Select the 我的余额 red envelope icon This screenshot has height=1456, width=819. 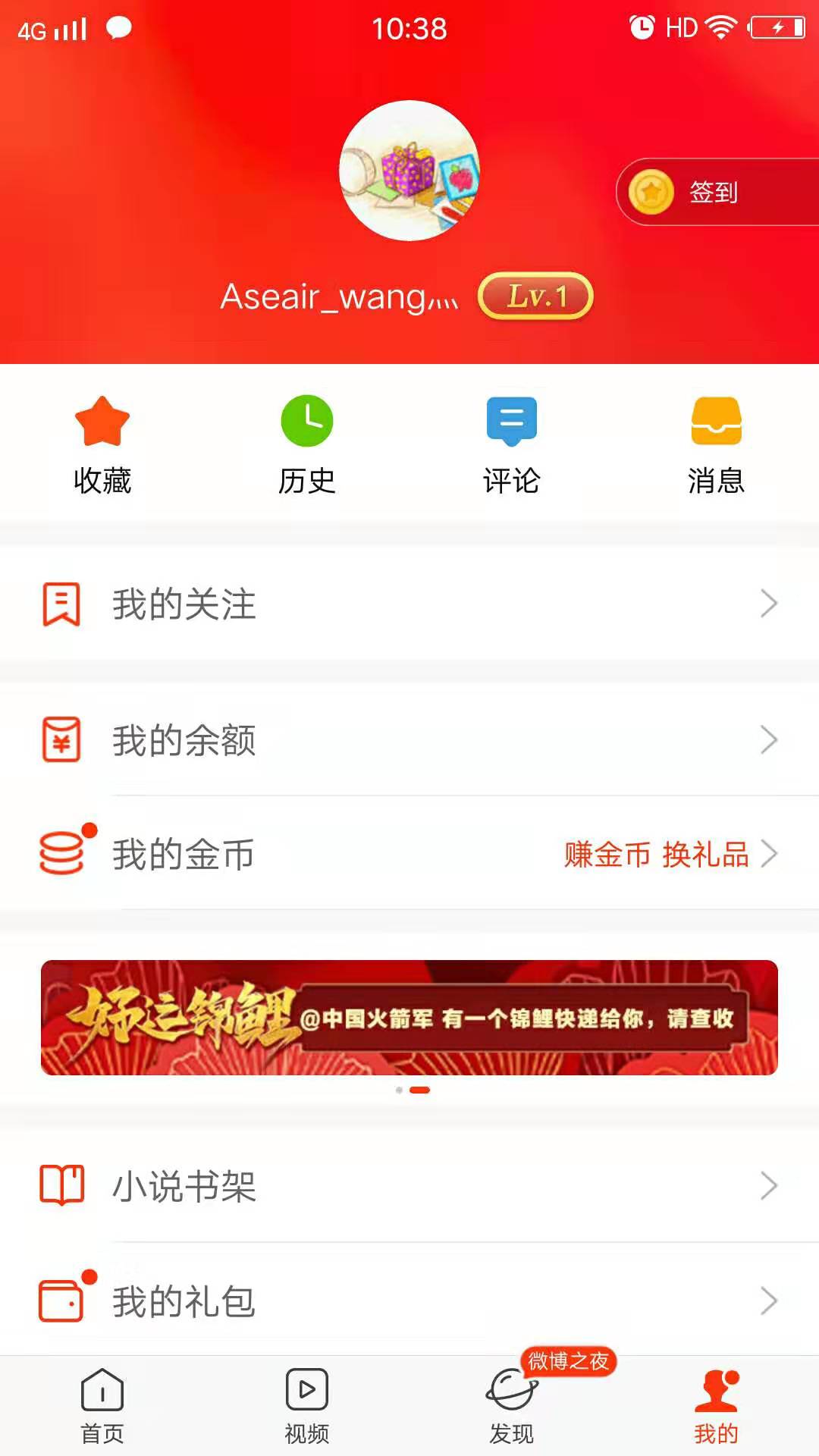click(x=62, y=739)
